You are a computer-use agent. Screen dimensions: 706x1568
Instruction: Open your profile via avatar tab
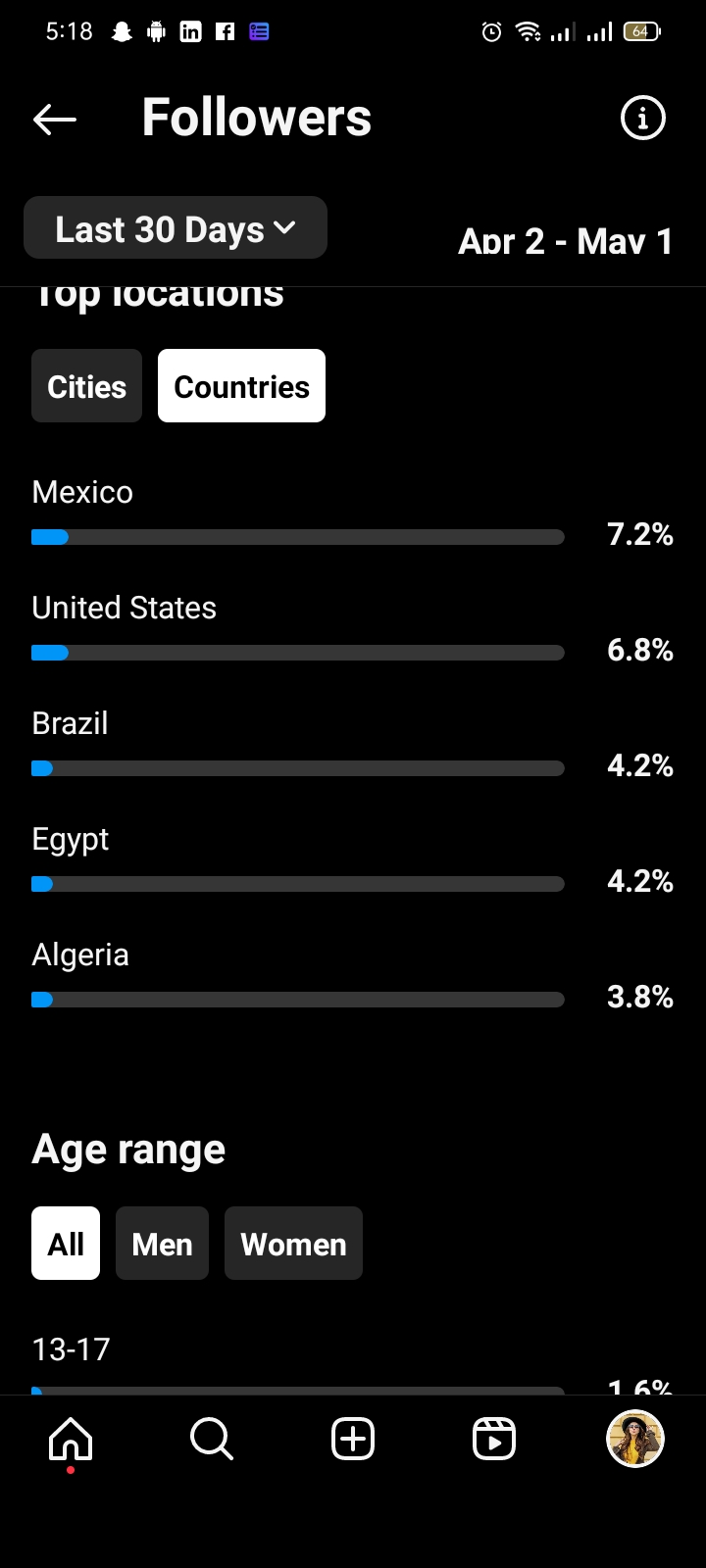coord(635,1439)
